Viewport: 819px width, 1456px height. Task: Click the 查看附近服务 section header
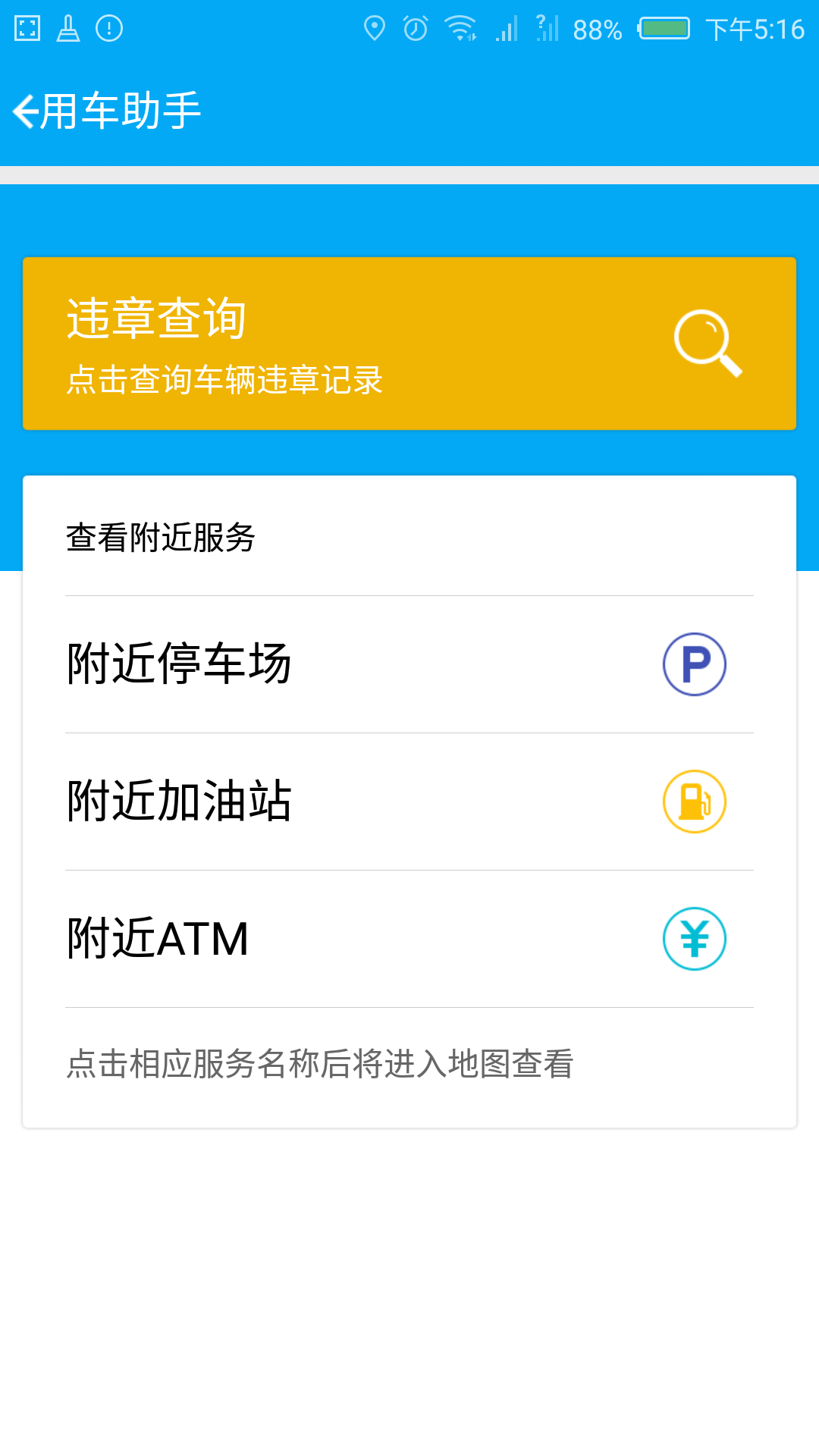[x=162, y=536]
